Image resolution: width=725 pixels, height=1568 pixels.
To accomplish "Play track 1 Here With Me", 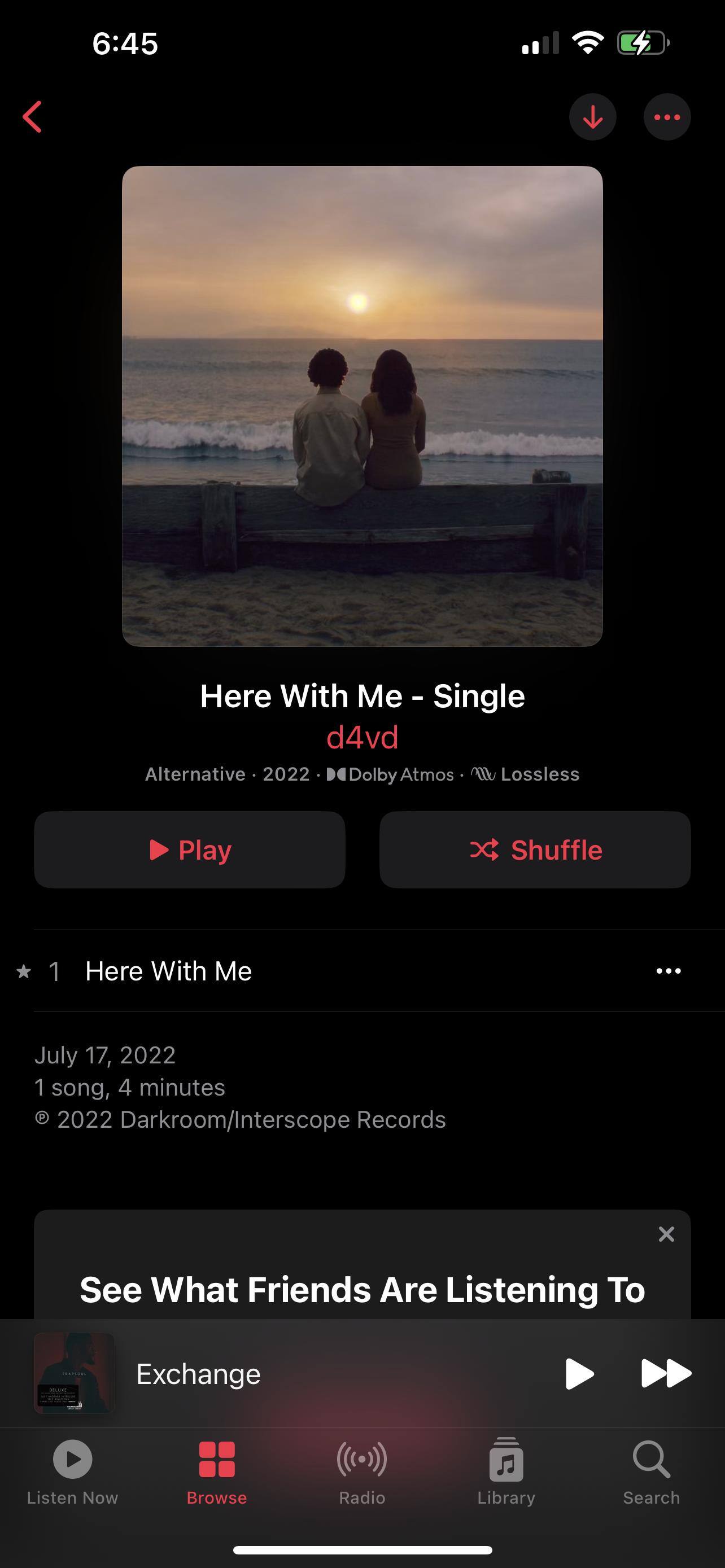I will (168, 971).
